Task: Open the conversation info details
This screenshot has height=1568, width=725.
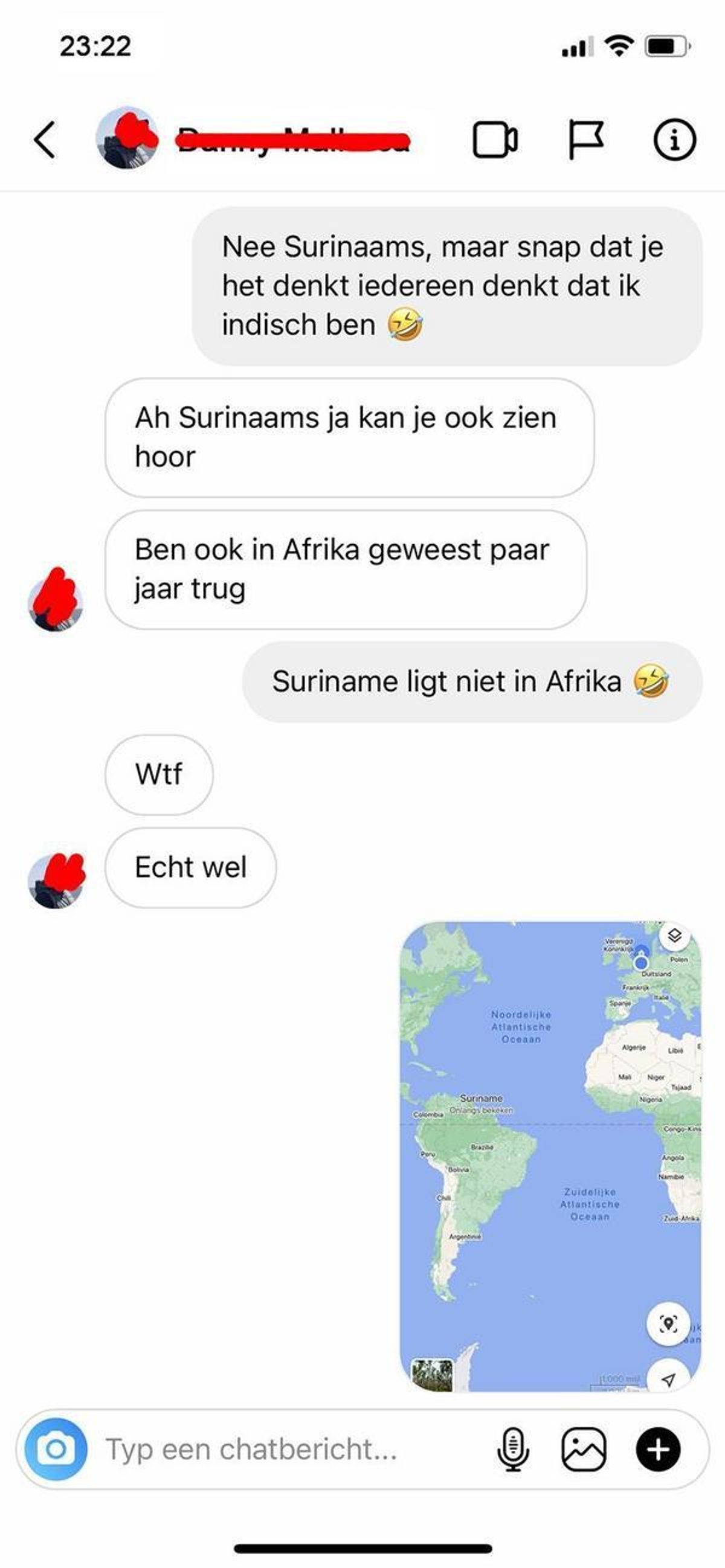Action: pyautogui.click(x=674, y=140)
